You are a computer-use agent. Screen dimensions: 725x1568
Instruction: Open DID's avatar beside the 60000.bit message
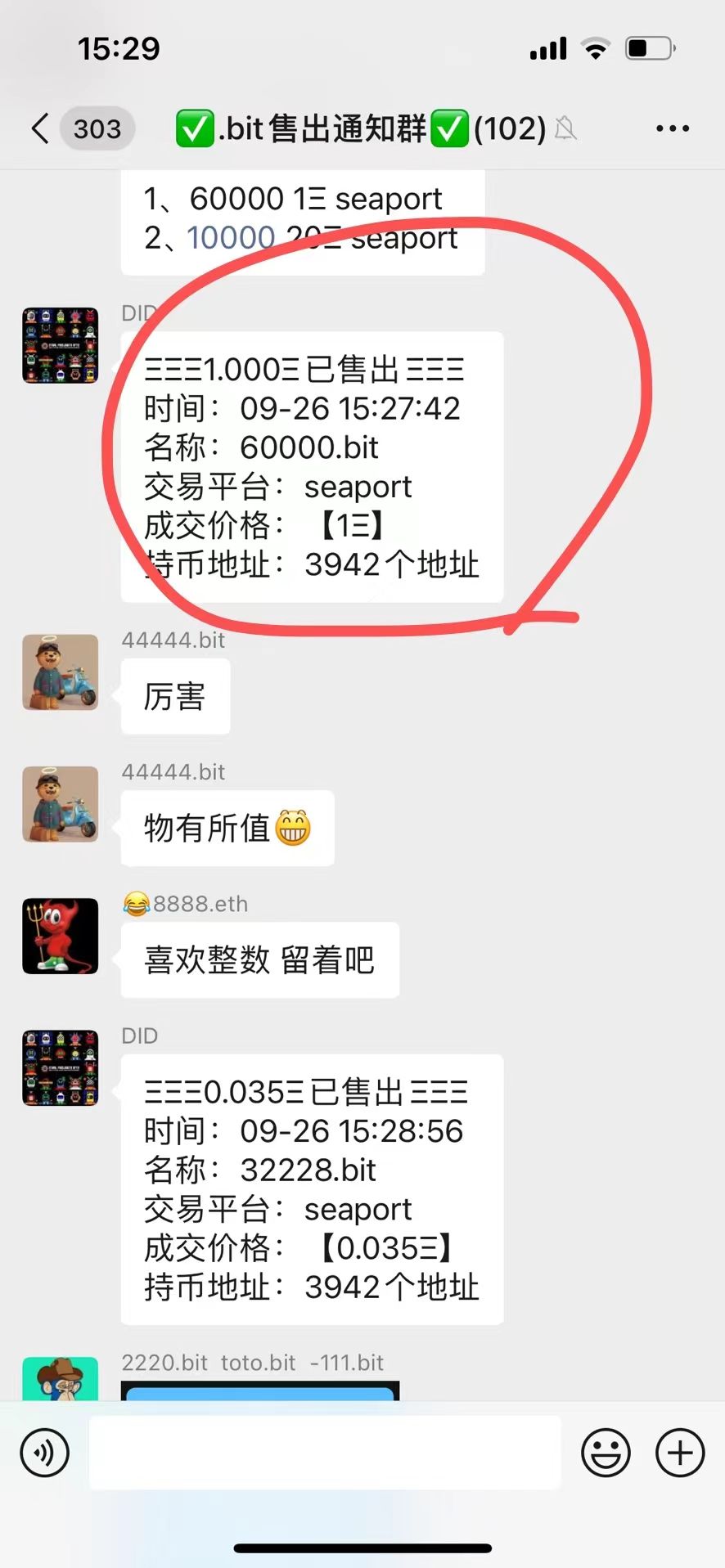pos(60,345)
